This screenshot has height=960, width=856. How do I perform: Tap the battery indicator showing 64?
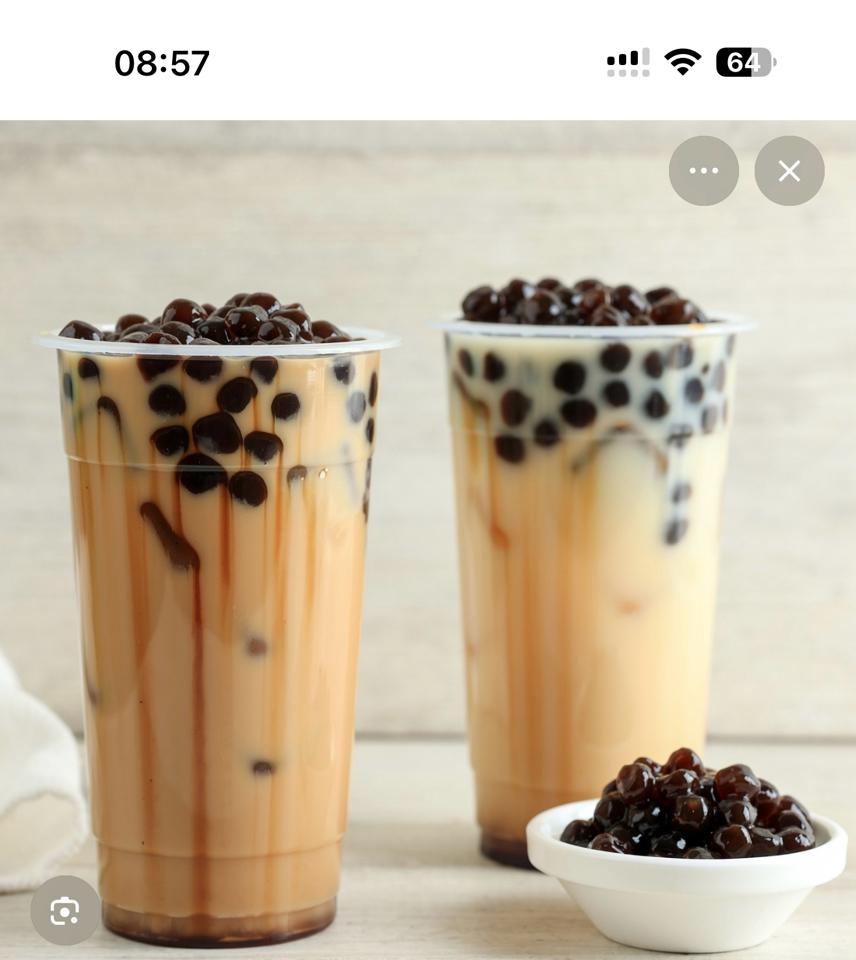coord(740,62)
